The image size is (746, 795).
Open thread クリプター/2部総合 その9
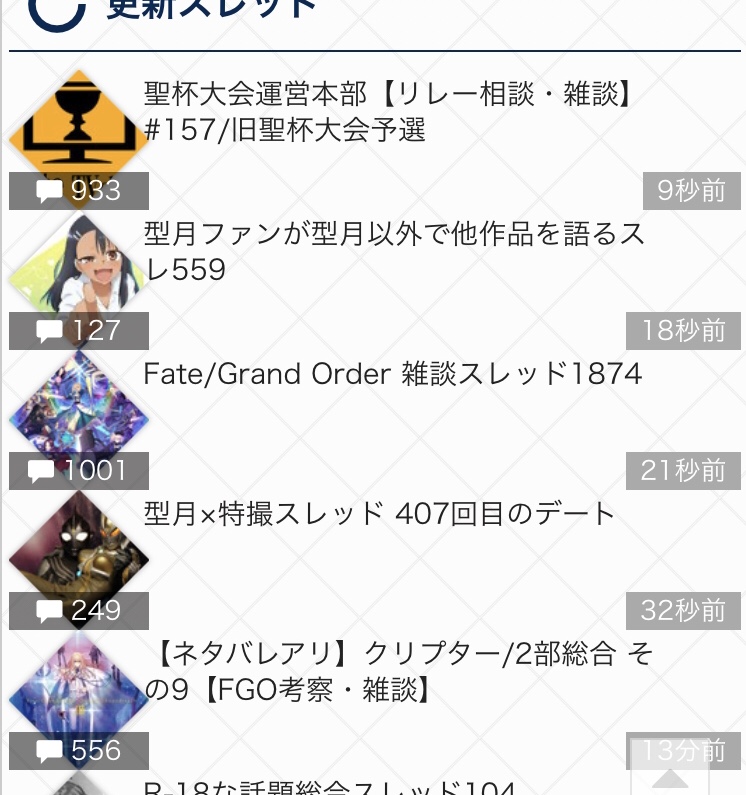coord(398,672)
